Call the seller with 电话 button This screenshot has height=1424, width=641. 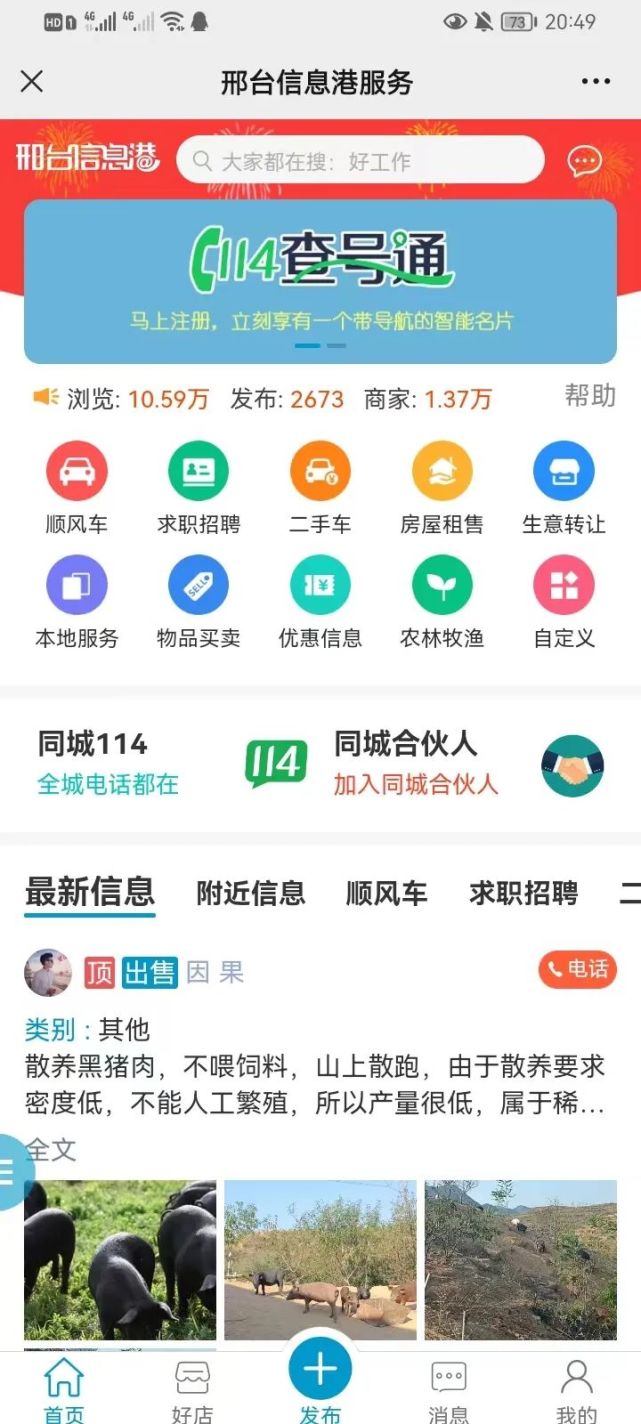point(577,968)
